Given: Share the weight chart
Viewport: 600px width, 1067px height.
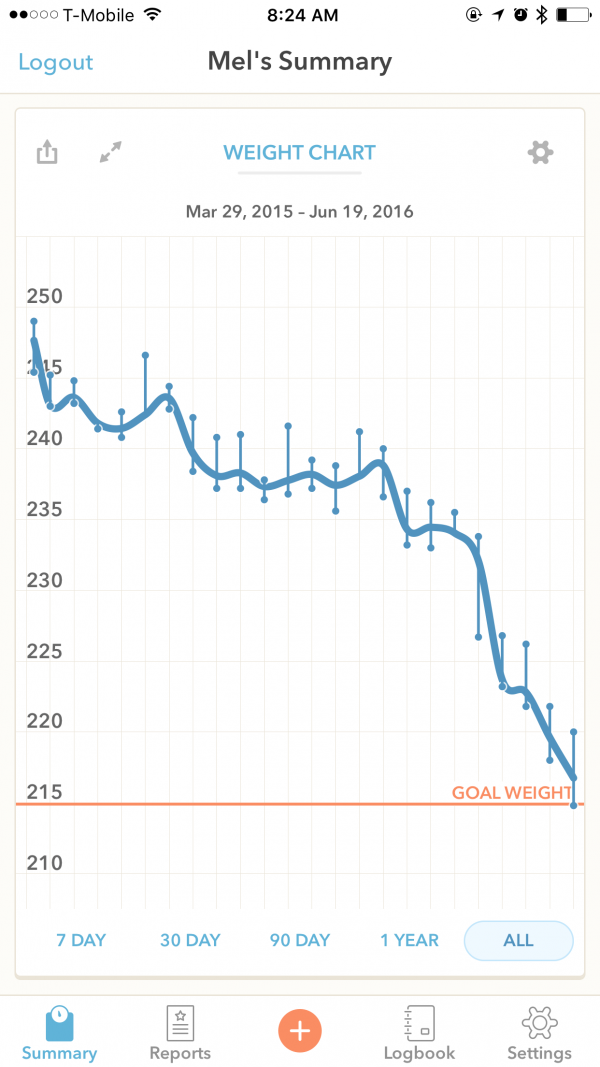Looking at the screenshot, I should click(x=47, y=153).
